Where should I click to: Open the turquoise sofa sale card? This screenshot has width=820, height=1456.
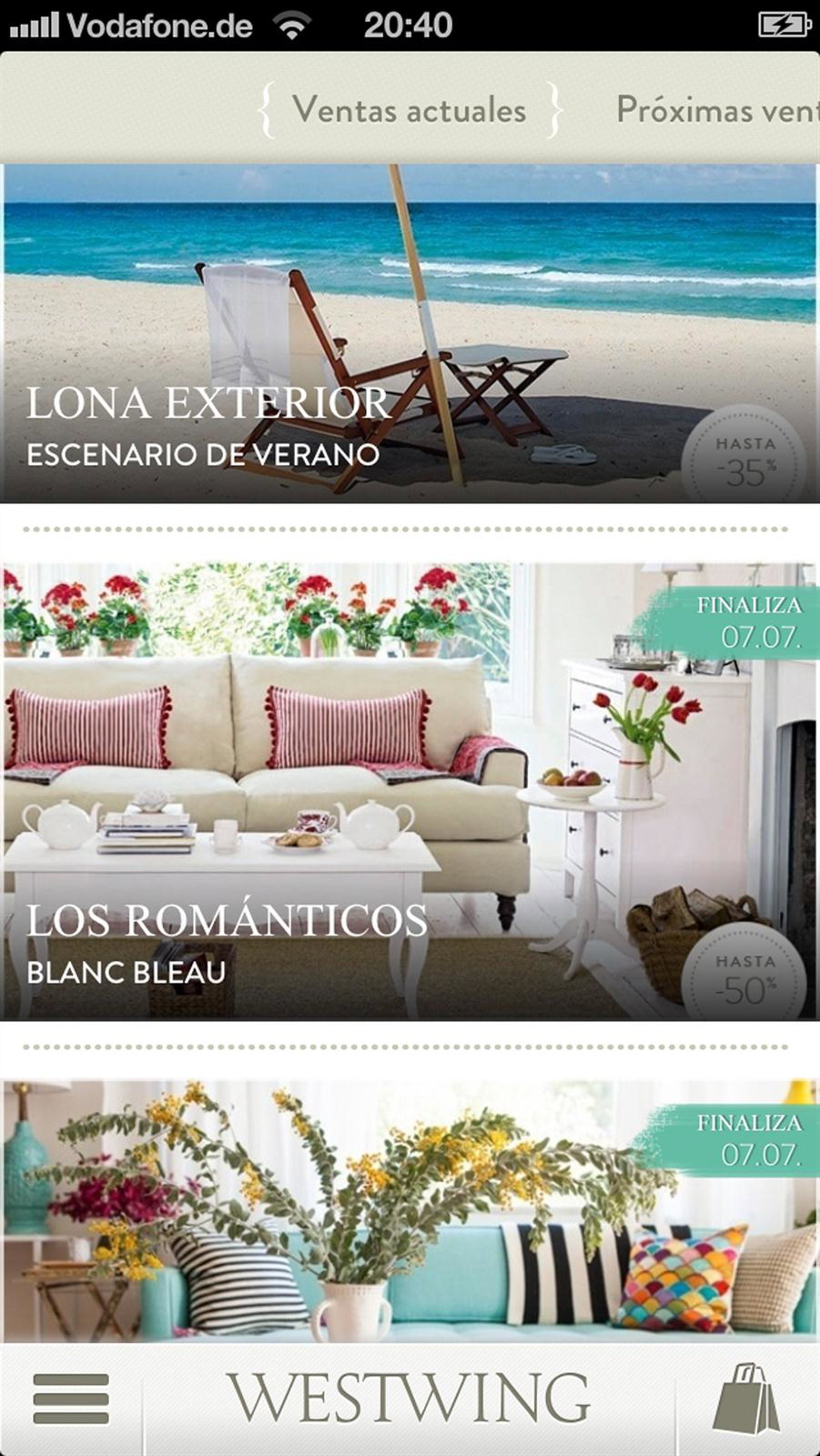[x=410, y=1210]
